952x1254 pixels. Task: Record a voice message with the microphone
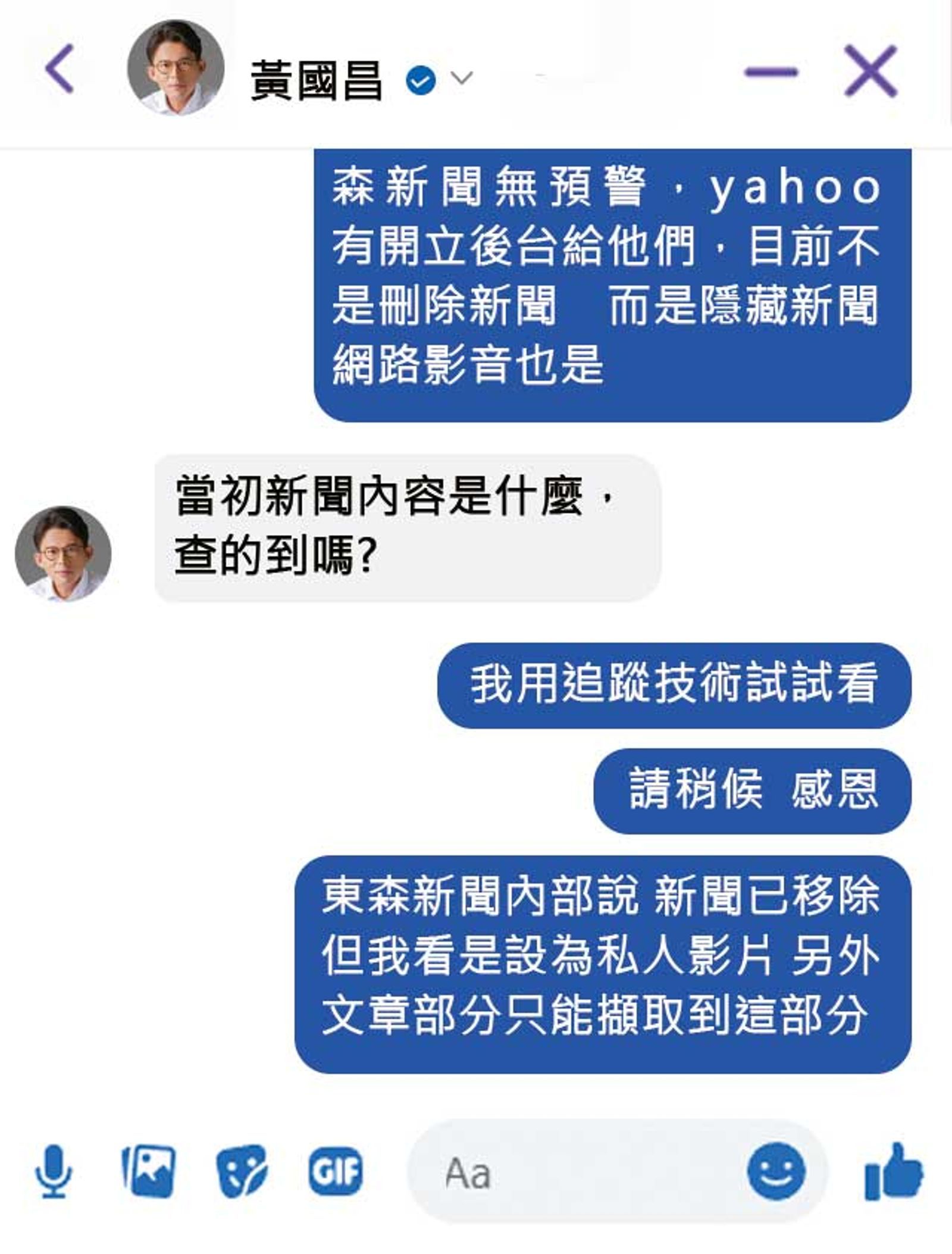[54, 1171]
